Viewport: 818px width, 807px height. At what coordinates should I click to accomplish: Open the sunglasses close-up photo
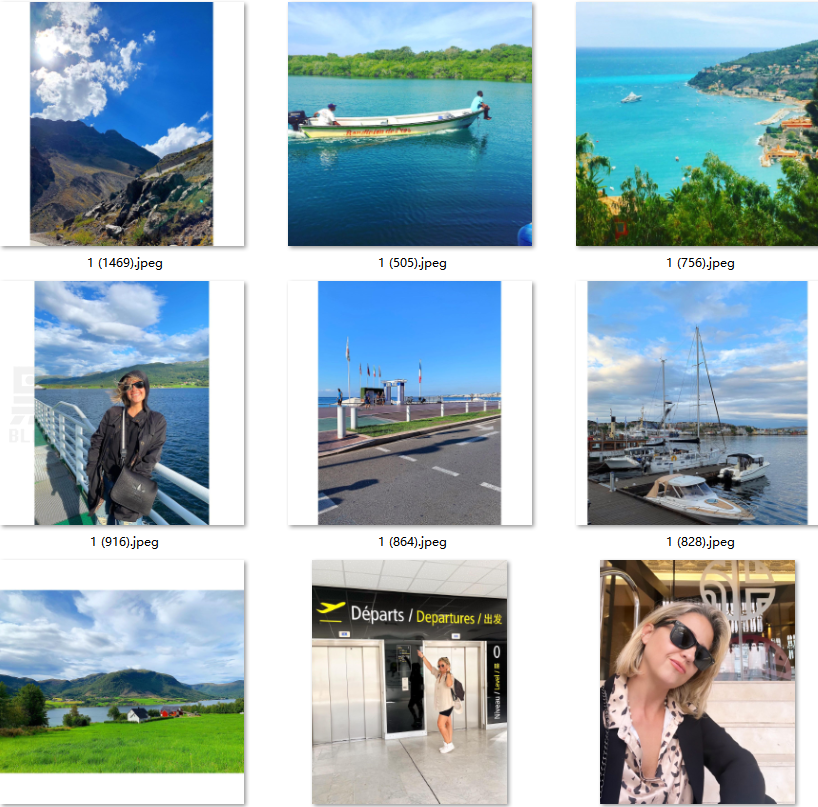coord(697,681)
